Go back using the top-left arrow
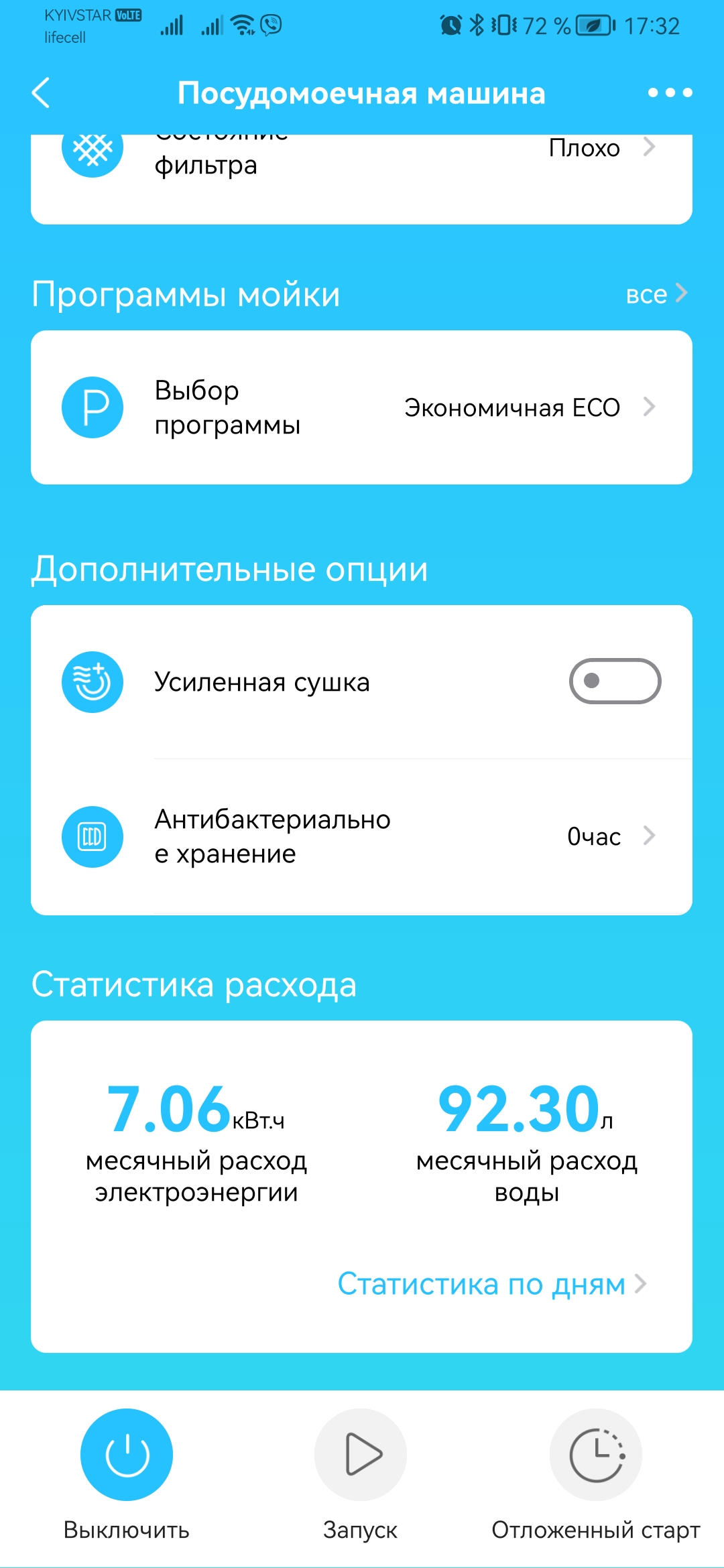 point(42,92)
